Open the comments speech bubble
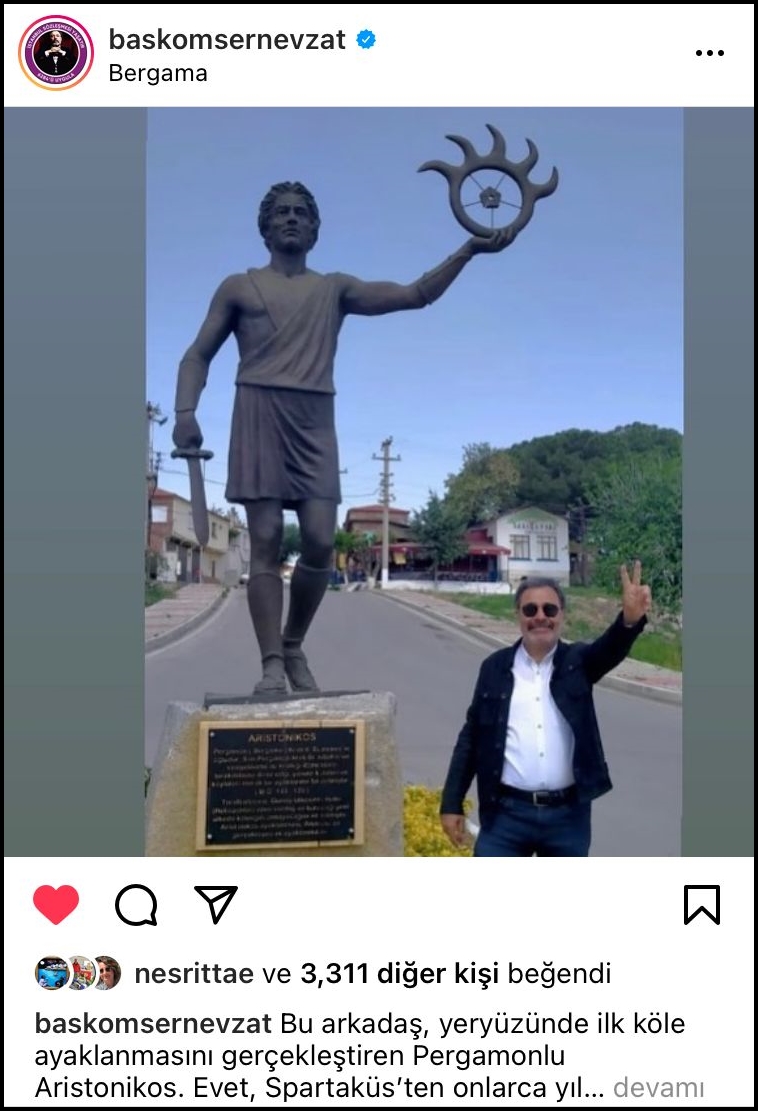This screenshot has width=758, height=1111. pos(136,905)
